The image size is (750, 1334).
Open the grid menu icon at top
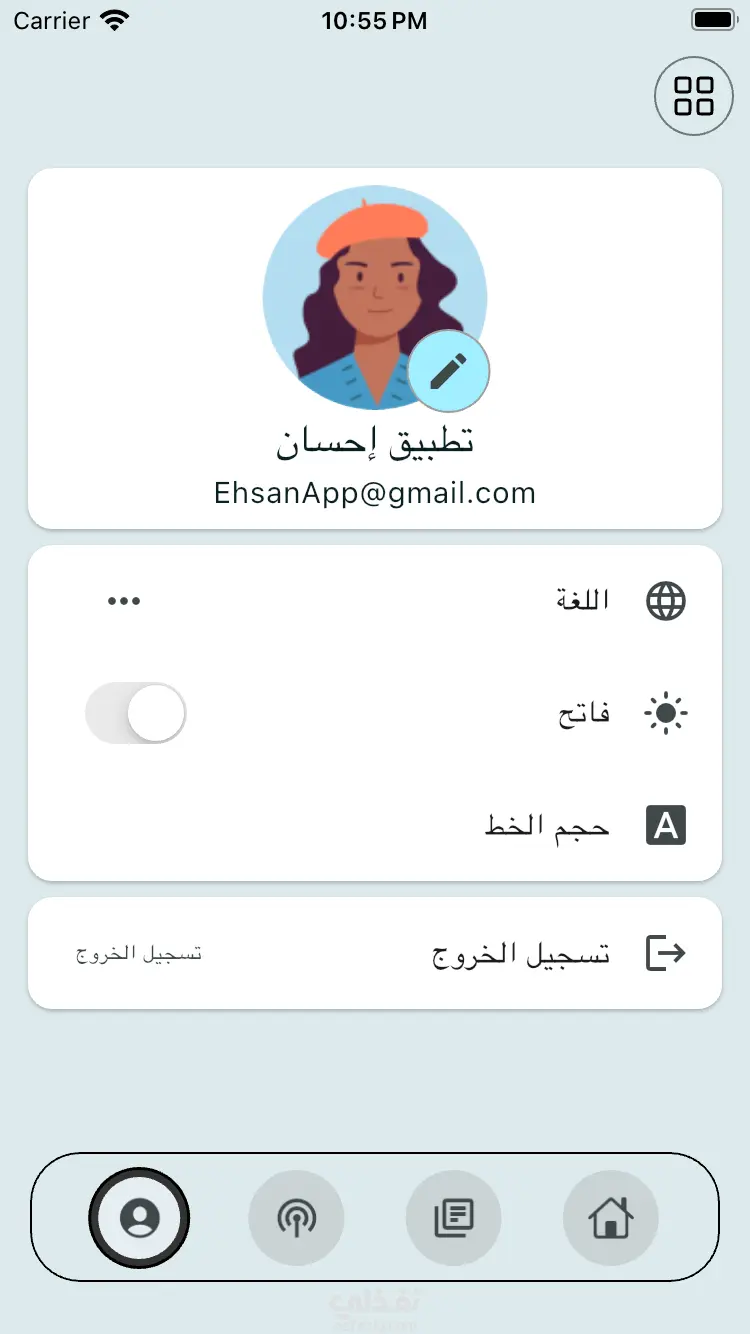point(694,96)
